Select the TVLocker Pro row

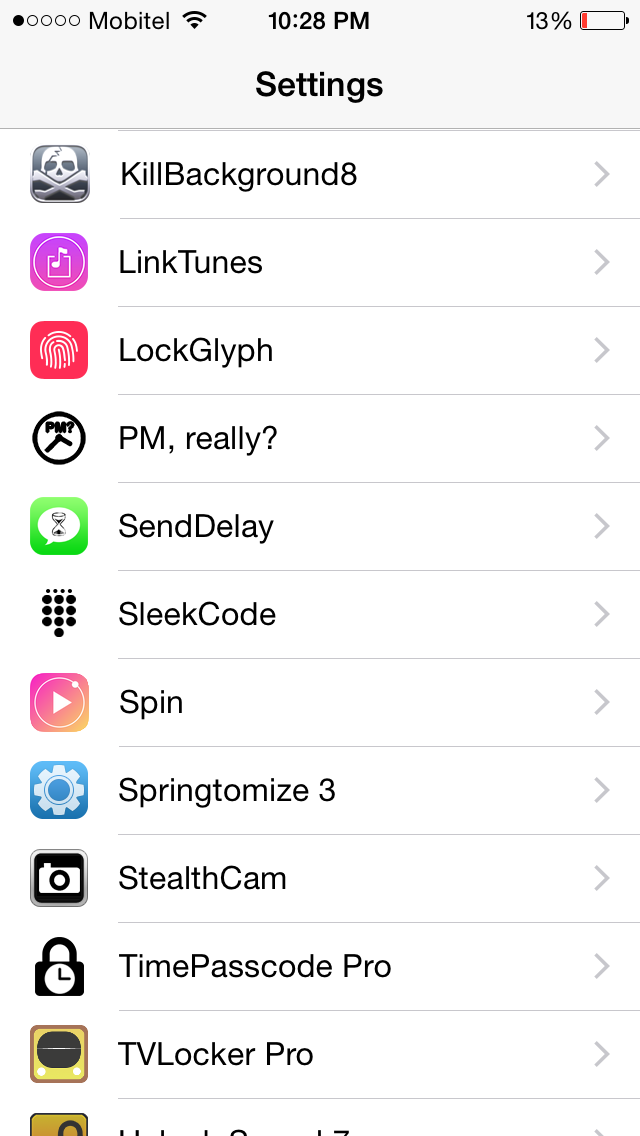pyautogui.click(x=320, y=1055)
